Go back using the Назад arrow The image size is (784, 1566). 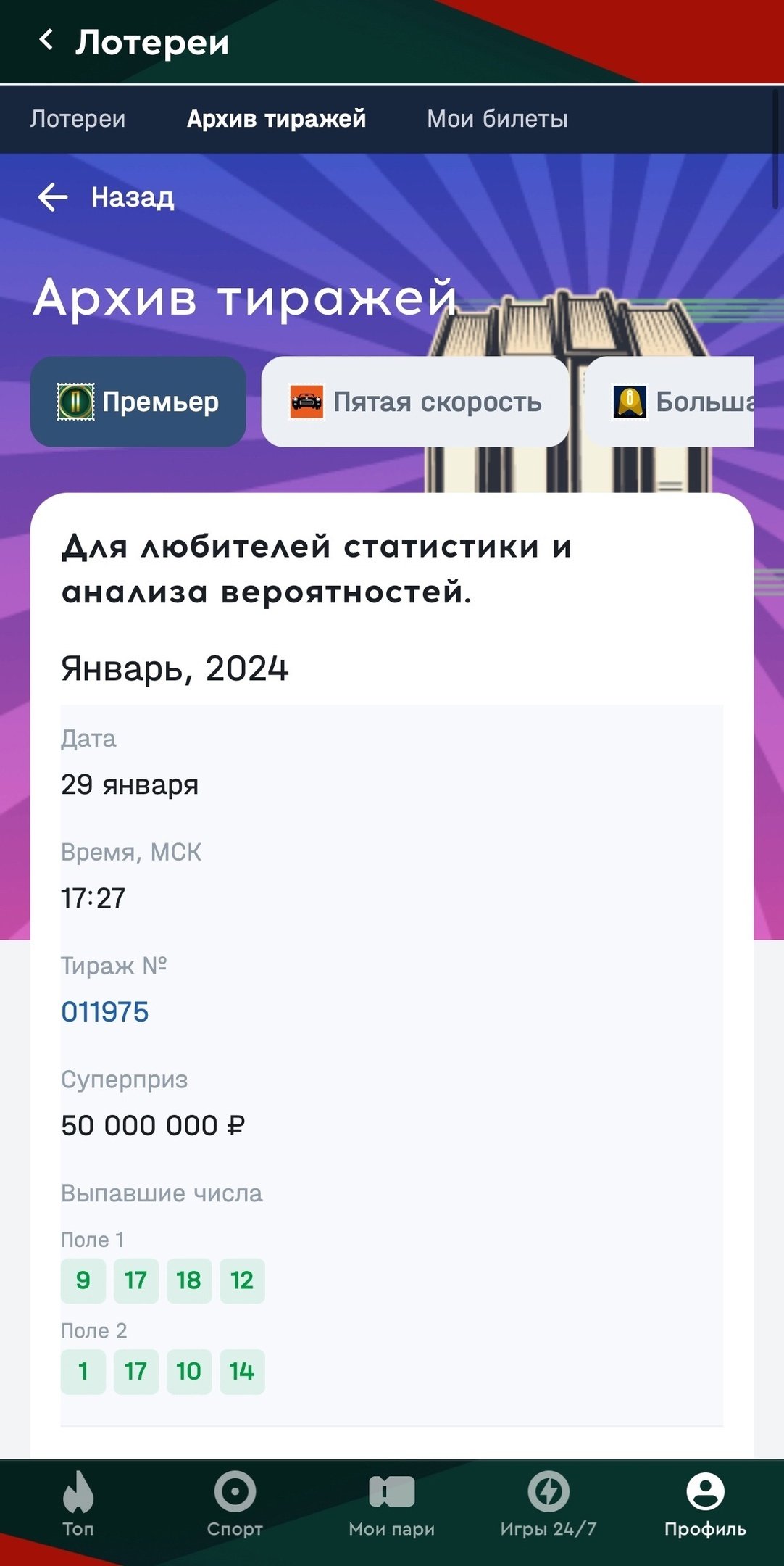tap(106, 197)
